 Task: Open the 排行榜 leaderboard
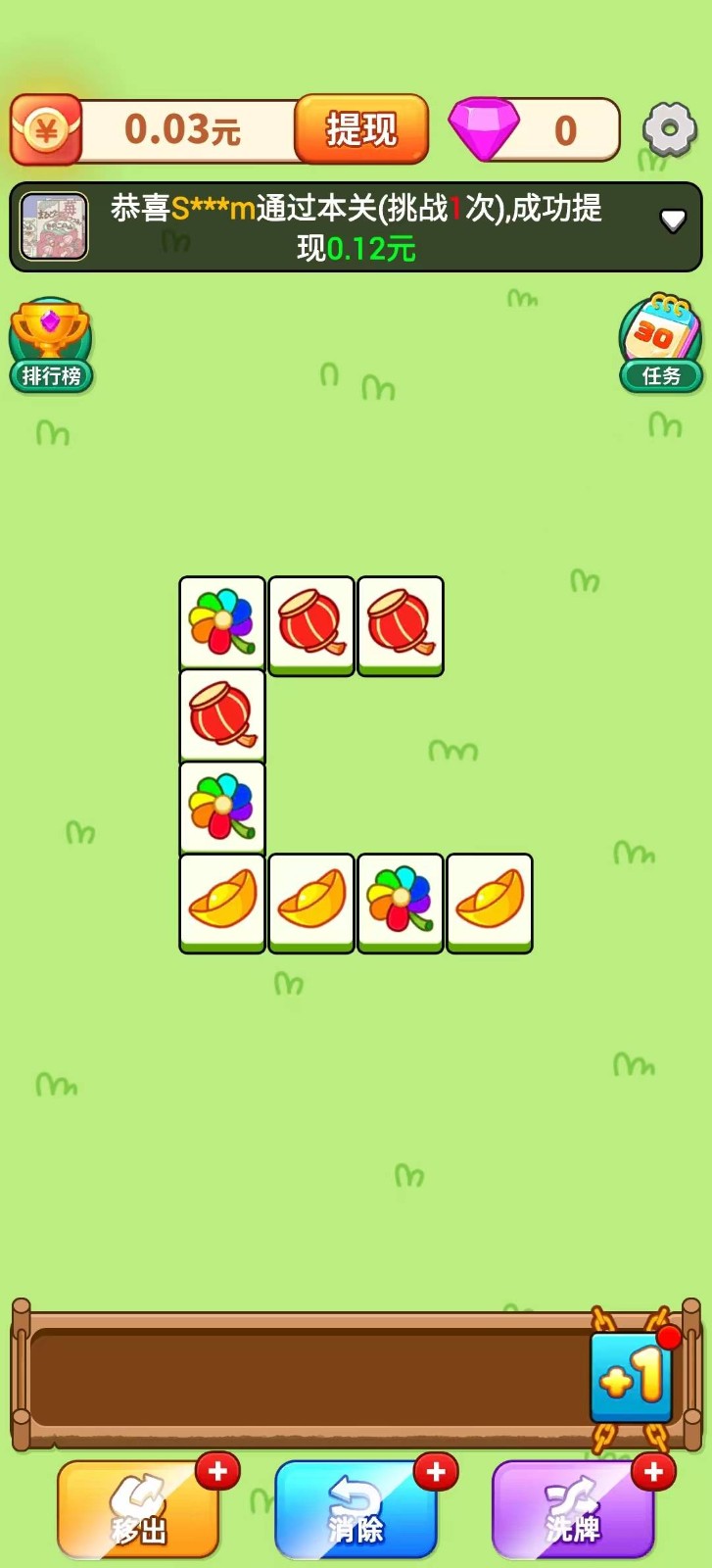[51, 346]
